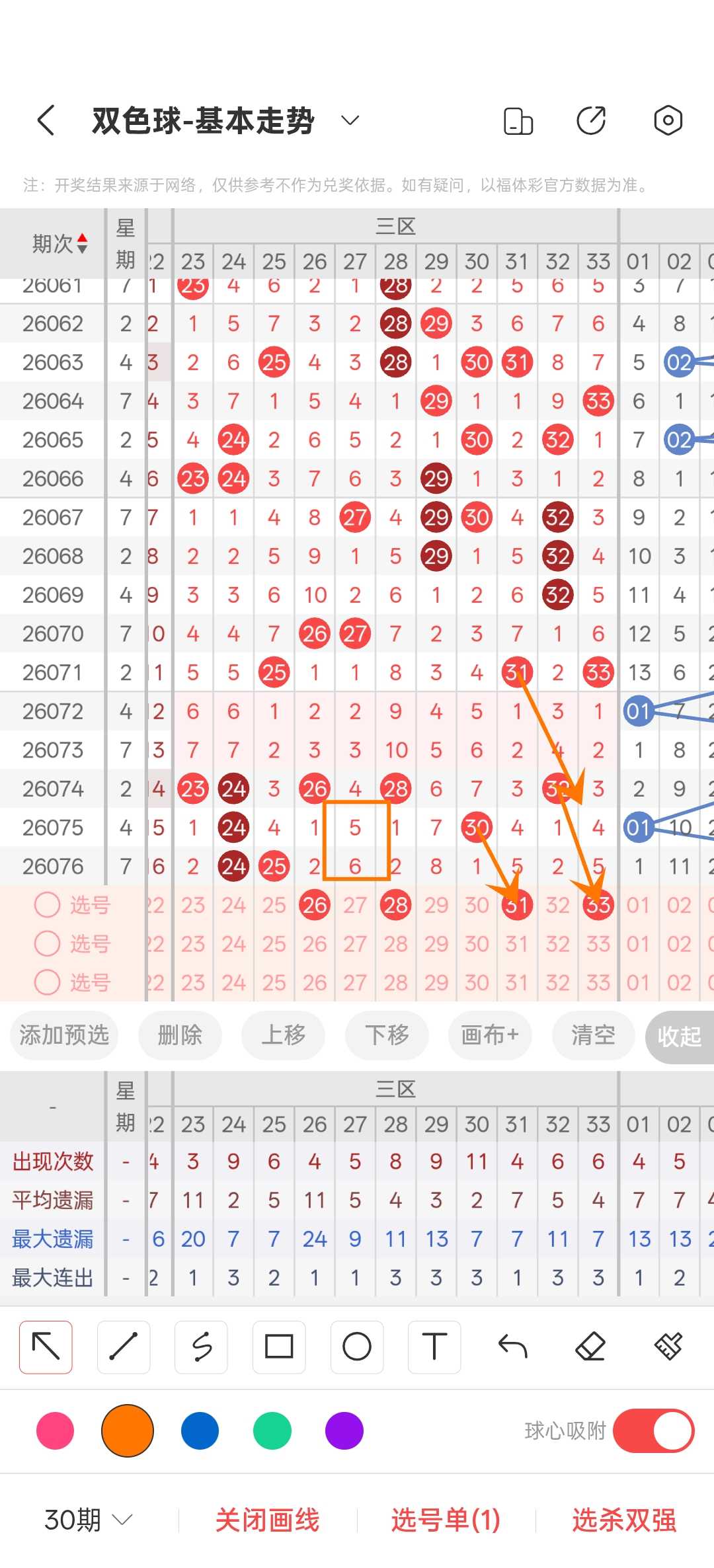Choose the eraser tool
Viewport: 714px width, 1568px height.
tap(590, 1347)
